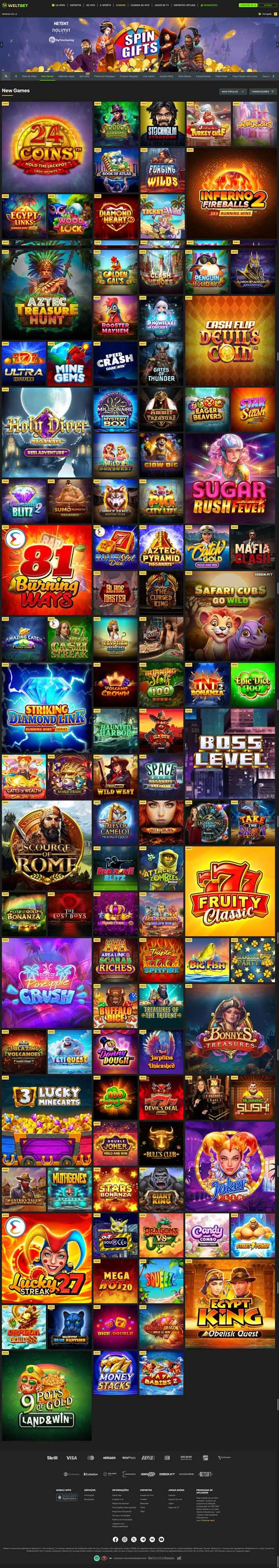The height and width of the screenshot is (1568, 279).
Task: Open the game search icon
Action: [7, 77]
